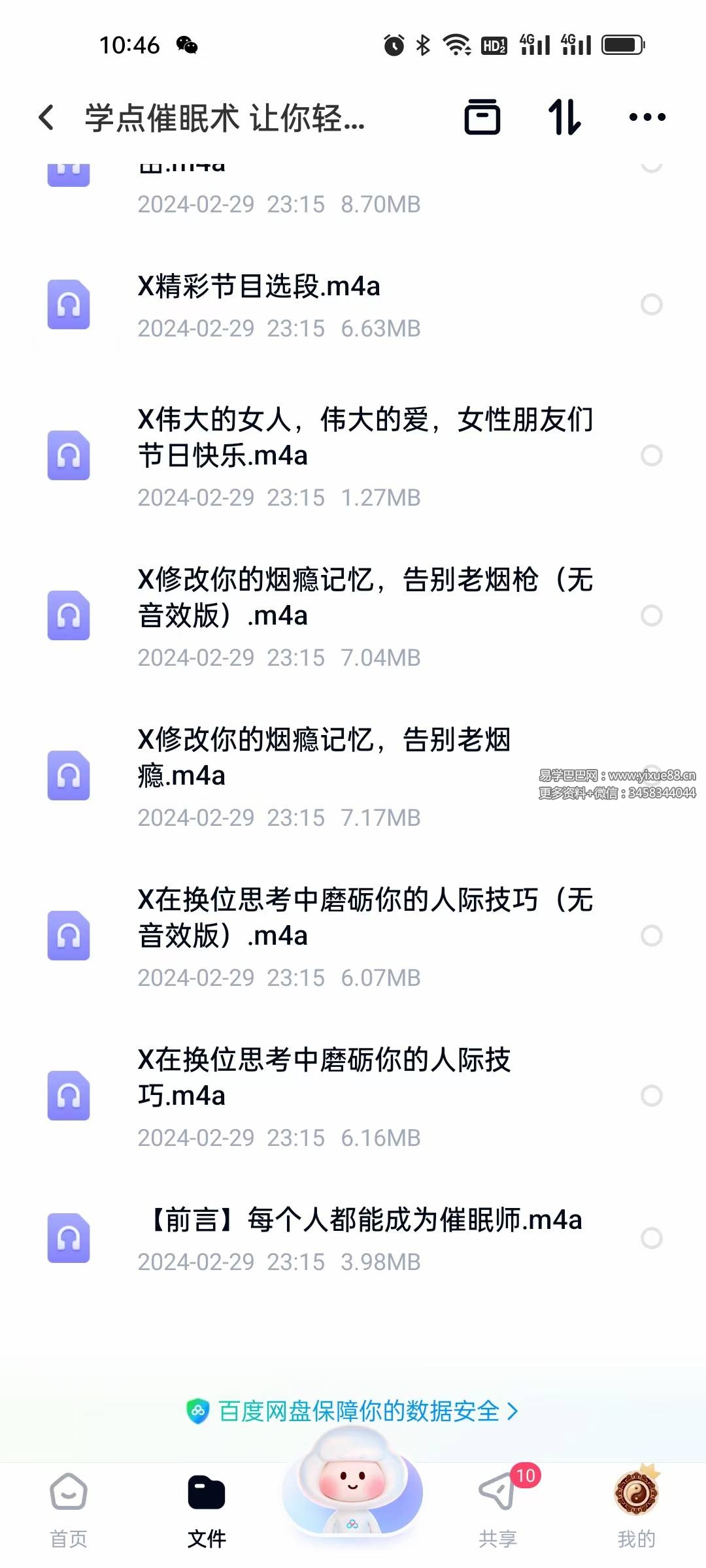Select the circle beside X伟大的女人 audio file
The image size is (706, 1568).
tap(652, 455)
